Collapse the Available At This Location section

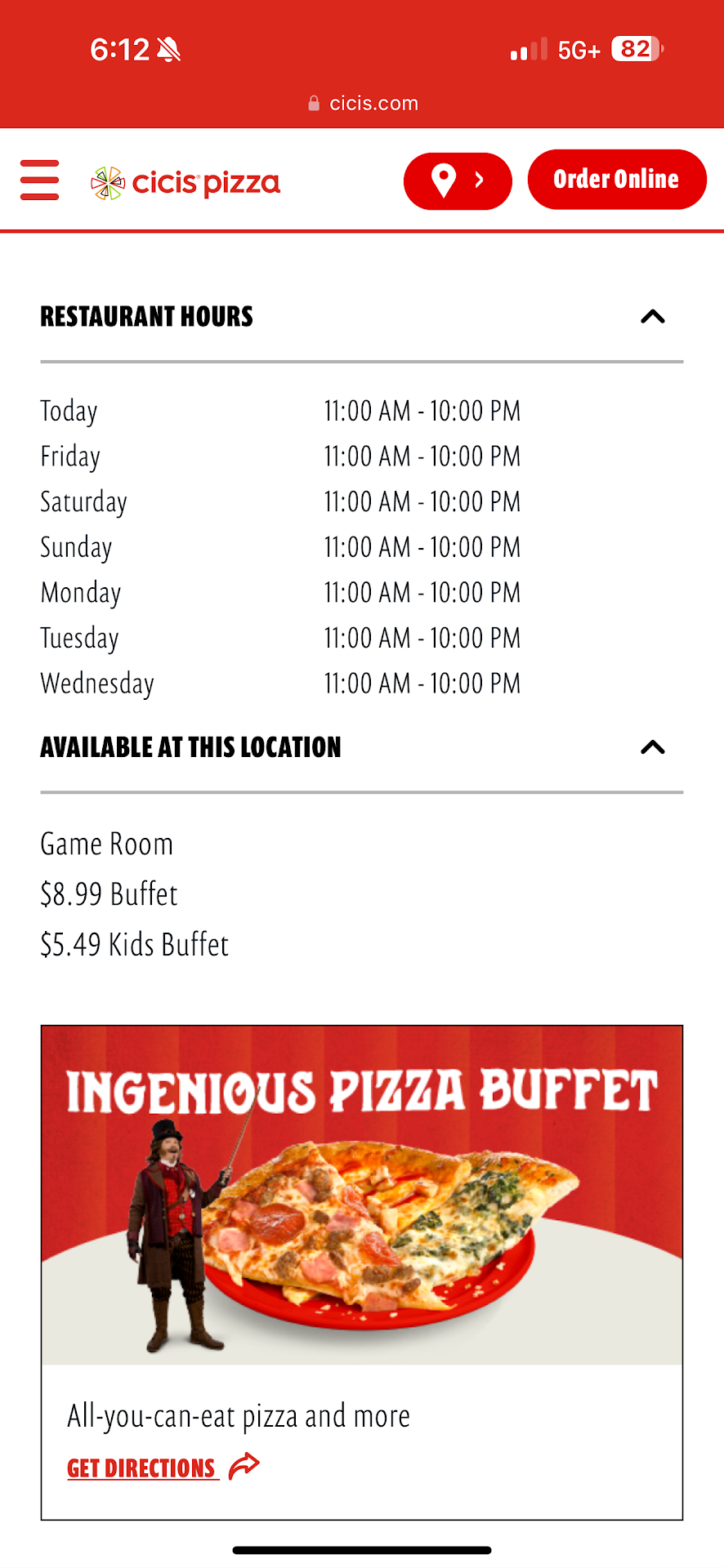click(652, 747)
